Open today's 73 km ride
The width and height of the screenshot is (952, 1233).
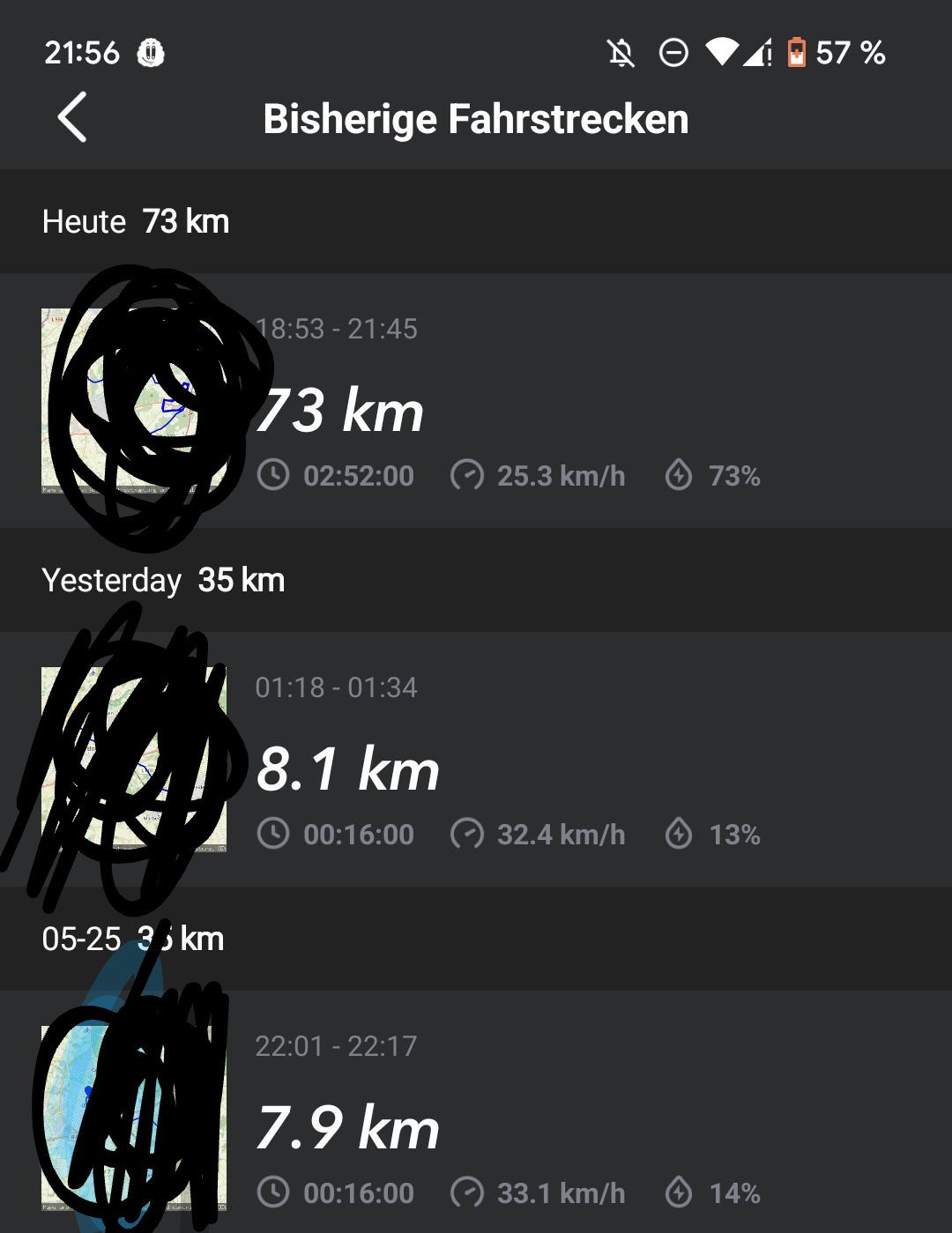pyautogui.click(x=529, y=402)
